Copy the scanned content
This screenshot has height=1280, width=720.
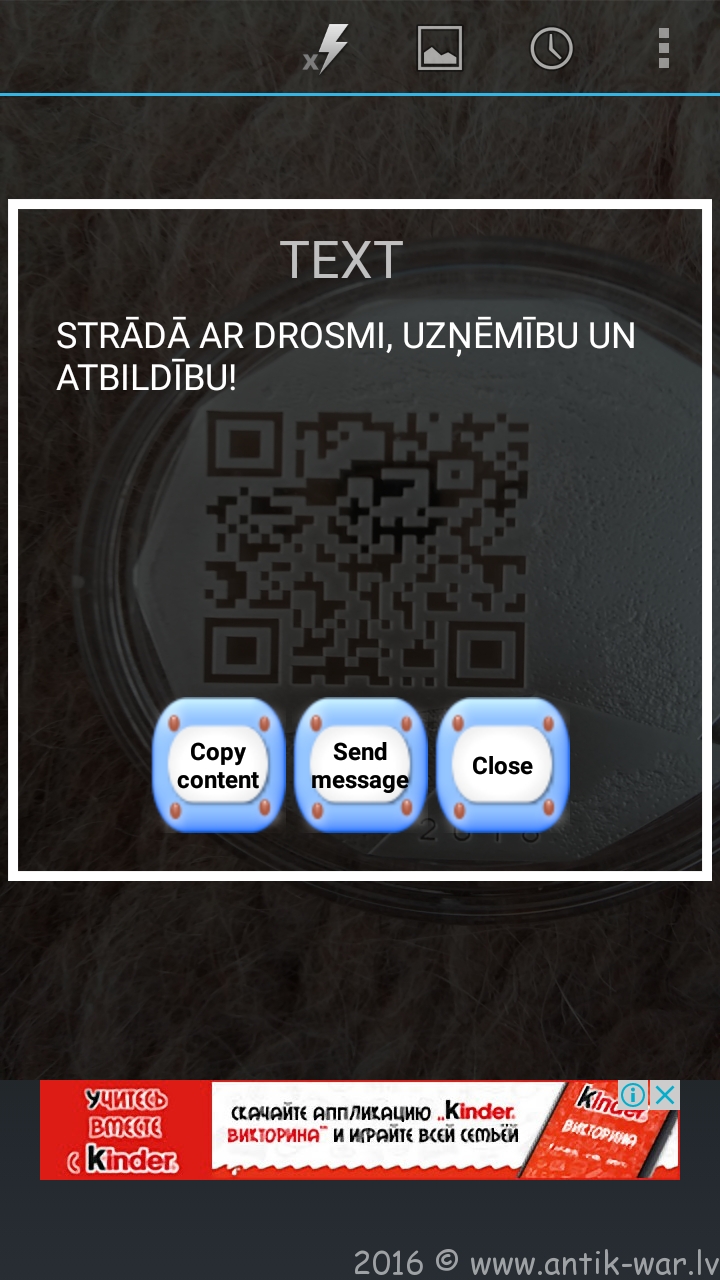pyautogui.click(x=218, y=765)
